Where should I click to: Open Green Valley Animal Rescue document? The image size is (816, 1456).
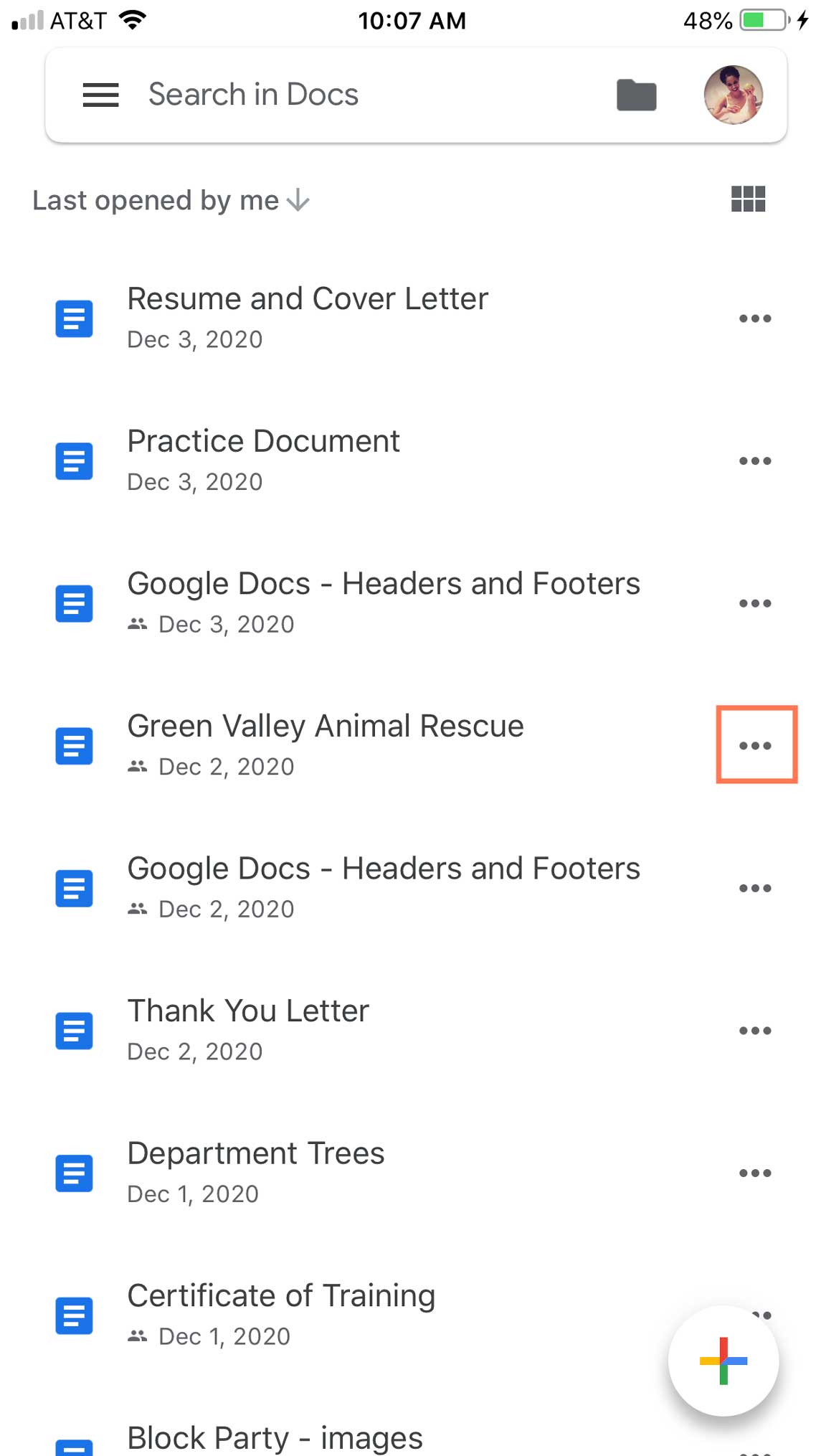tap(325, 744)
